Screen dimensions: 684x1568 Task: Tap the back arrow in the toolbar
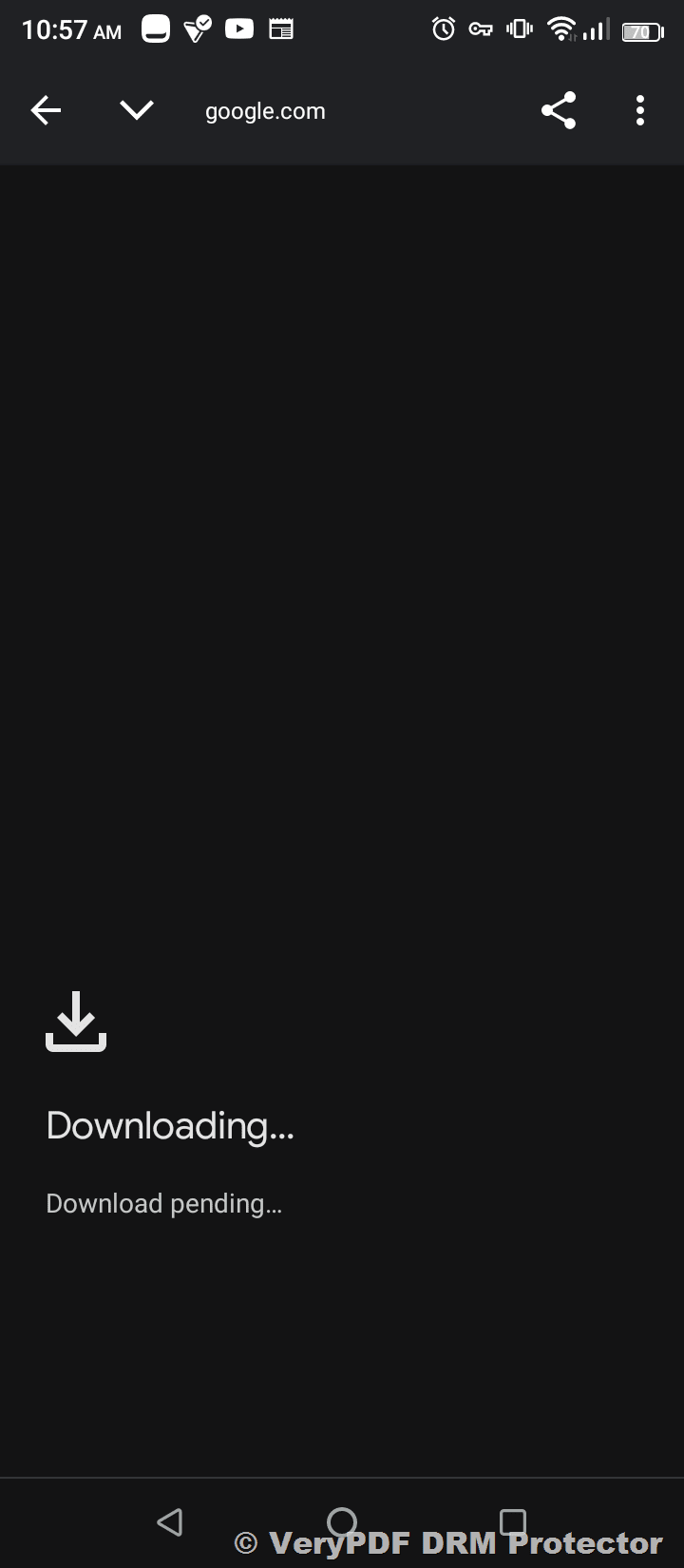pos(46,111)
